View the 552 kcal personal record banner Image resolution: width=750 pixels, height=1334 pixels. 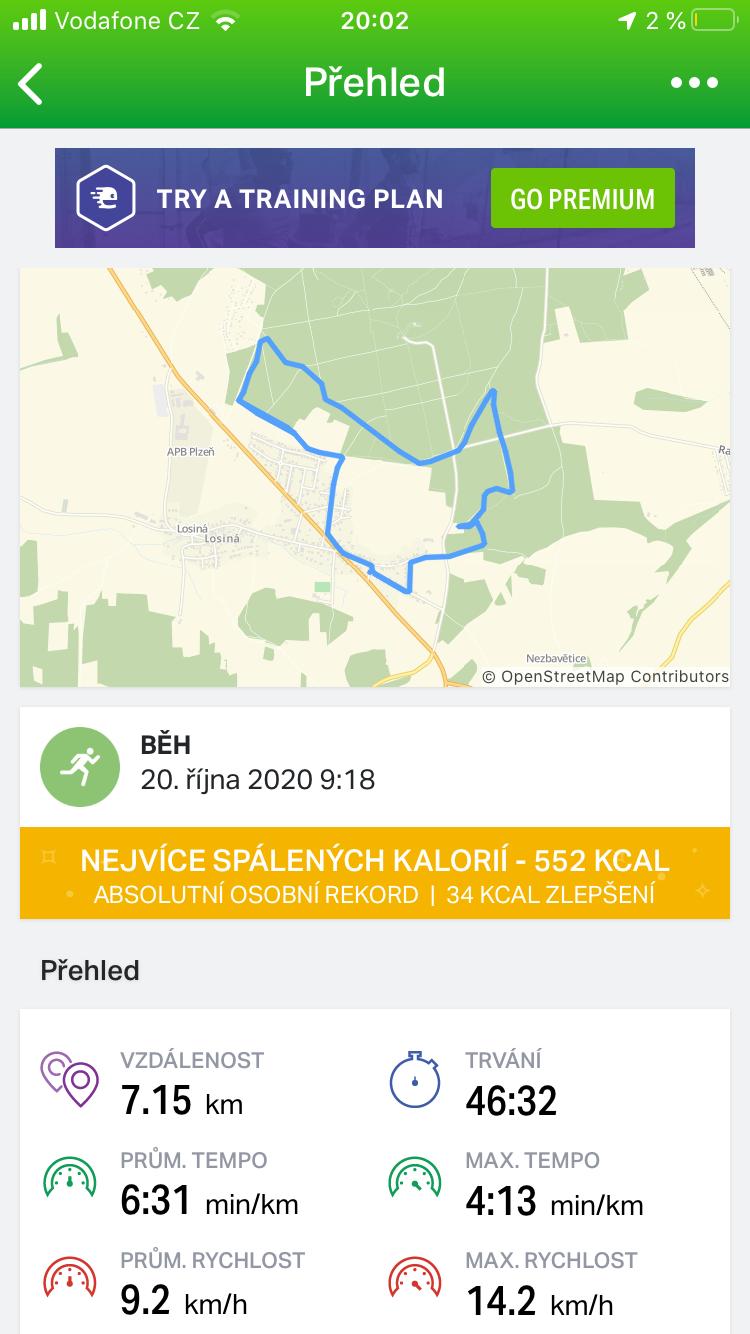click(x=375, y=873)
